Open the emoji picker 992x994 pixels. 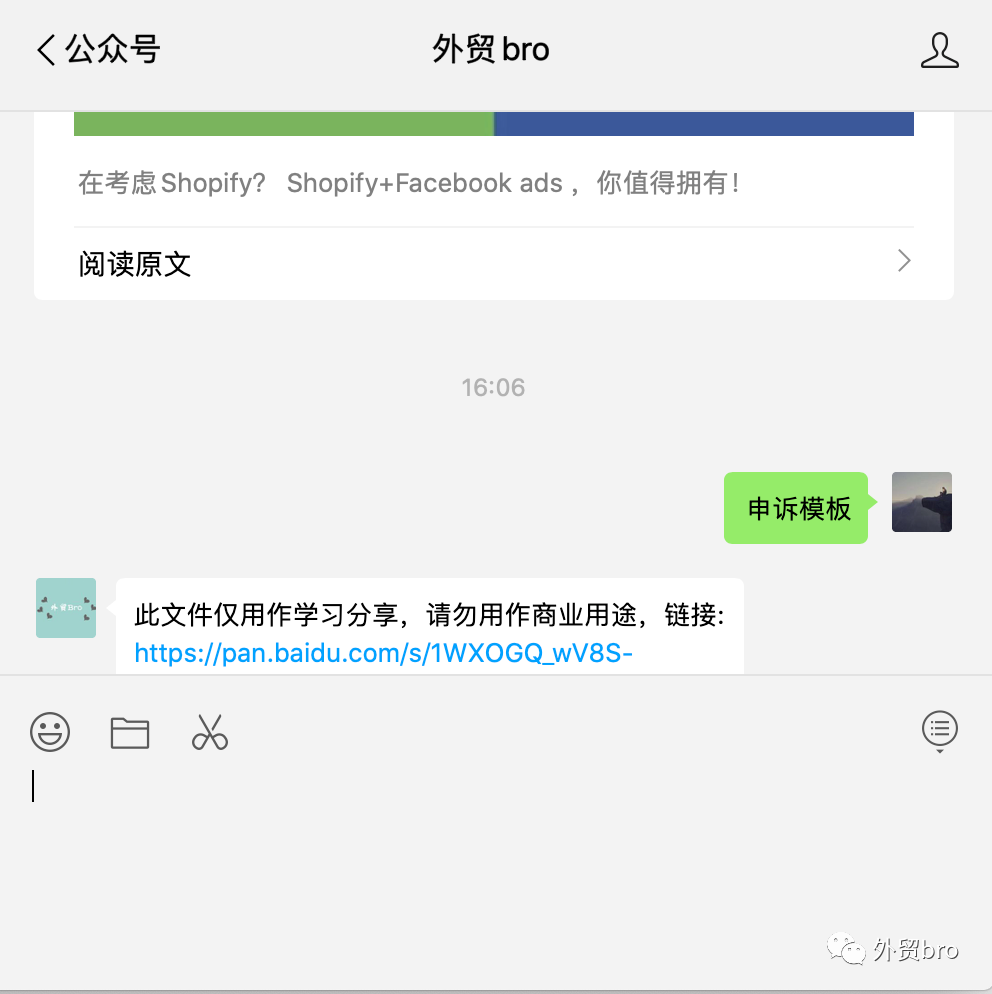tap(50, 732)
